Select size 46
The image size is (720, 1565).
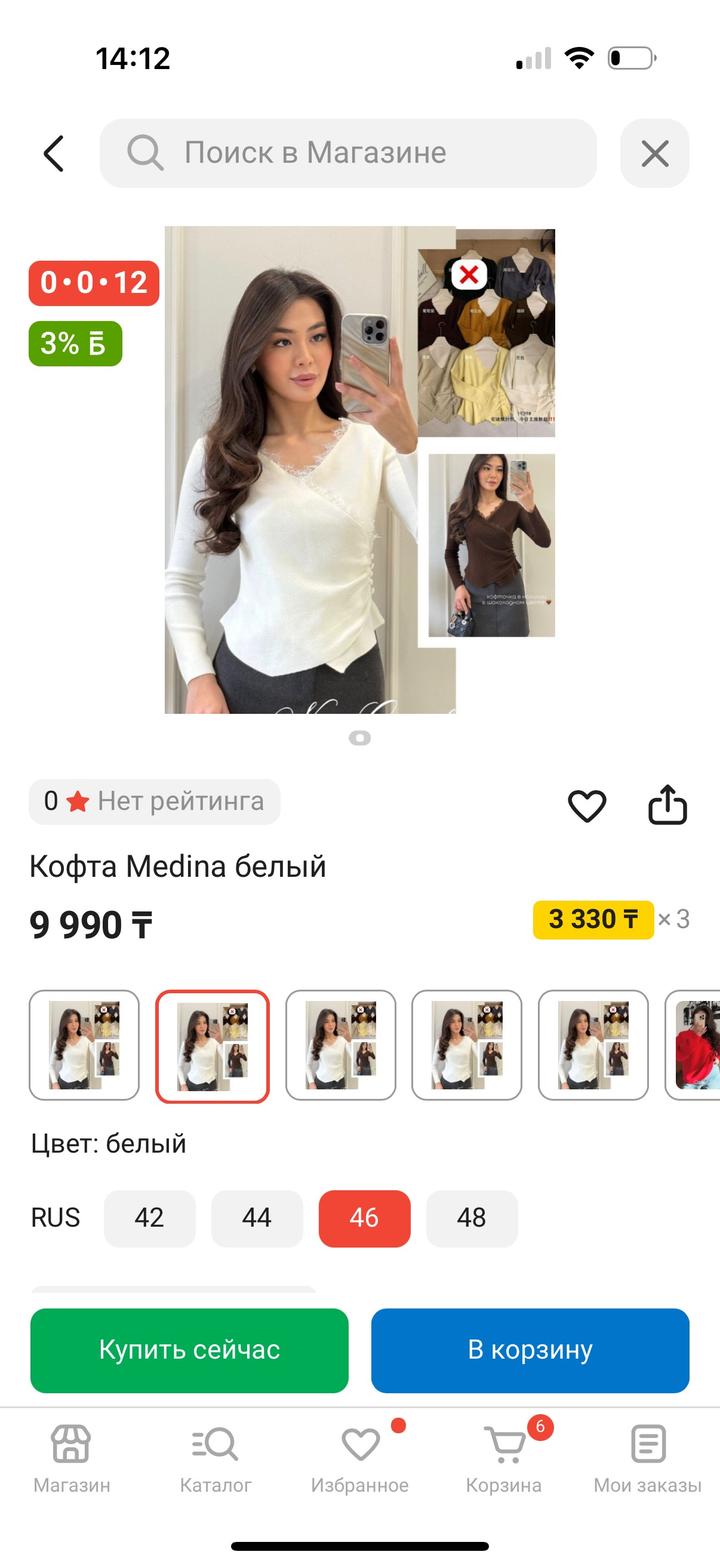point(364,1218)
